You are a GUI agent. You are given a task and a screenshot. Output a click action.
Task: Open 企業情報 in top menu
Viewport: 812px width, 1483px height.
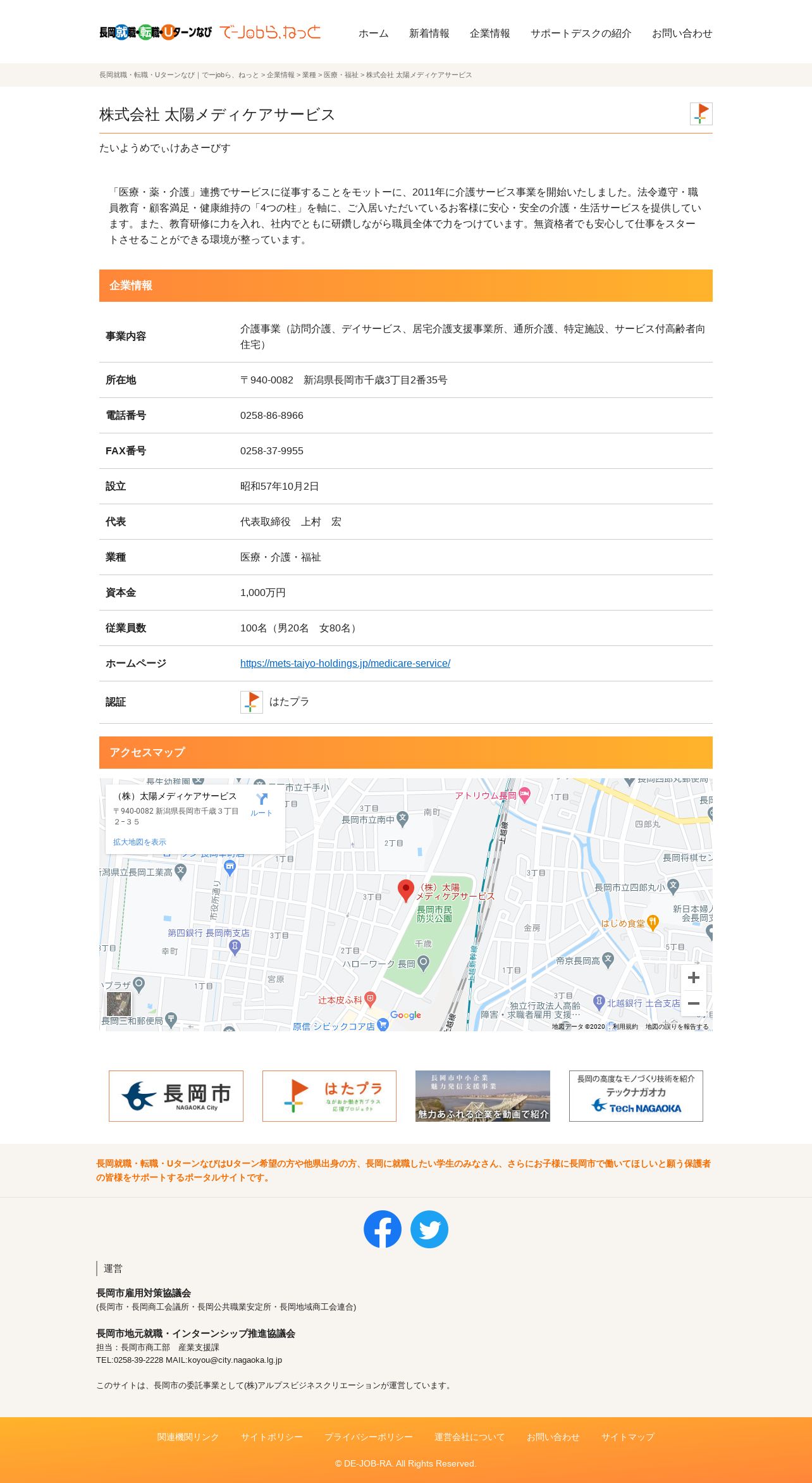[489, 34]
